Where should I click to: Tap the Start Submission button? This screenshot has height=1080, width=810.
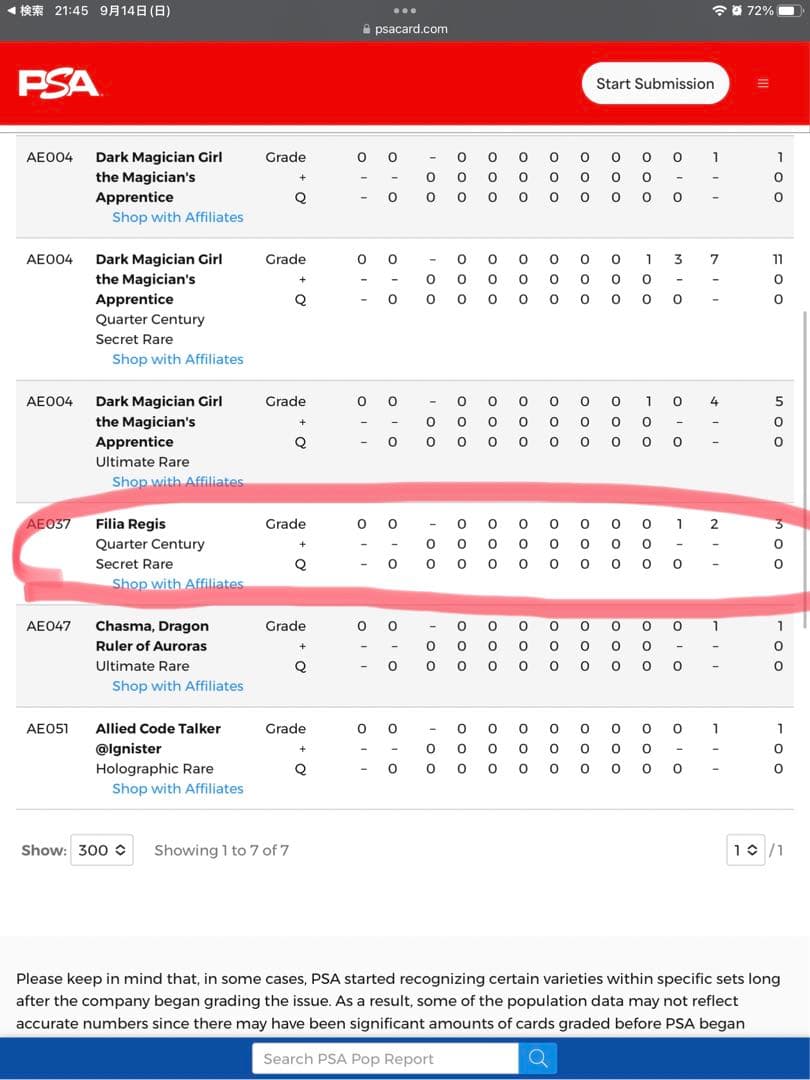pos(655,84)
